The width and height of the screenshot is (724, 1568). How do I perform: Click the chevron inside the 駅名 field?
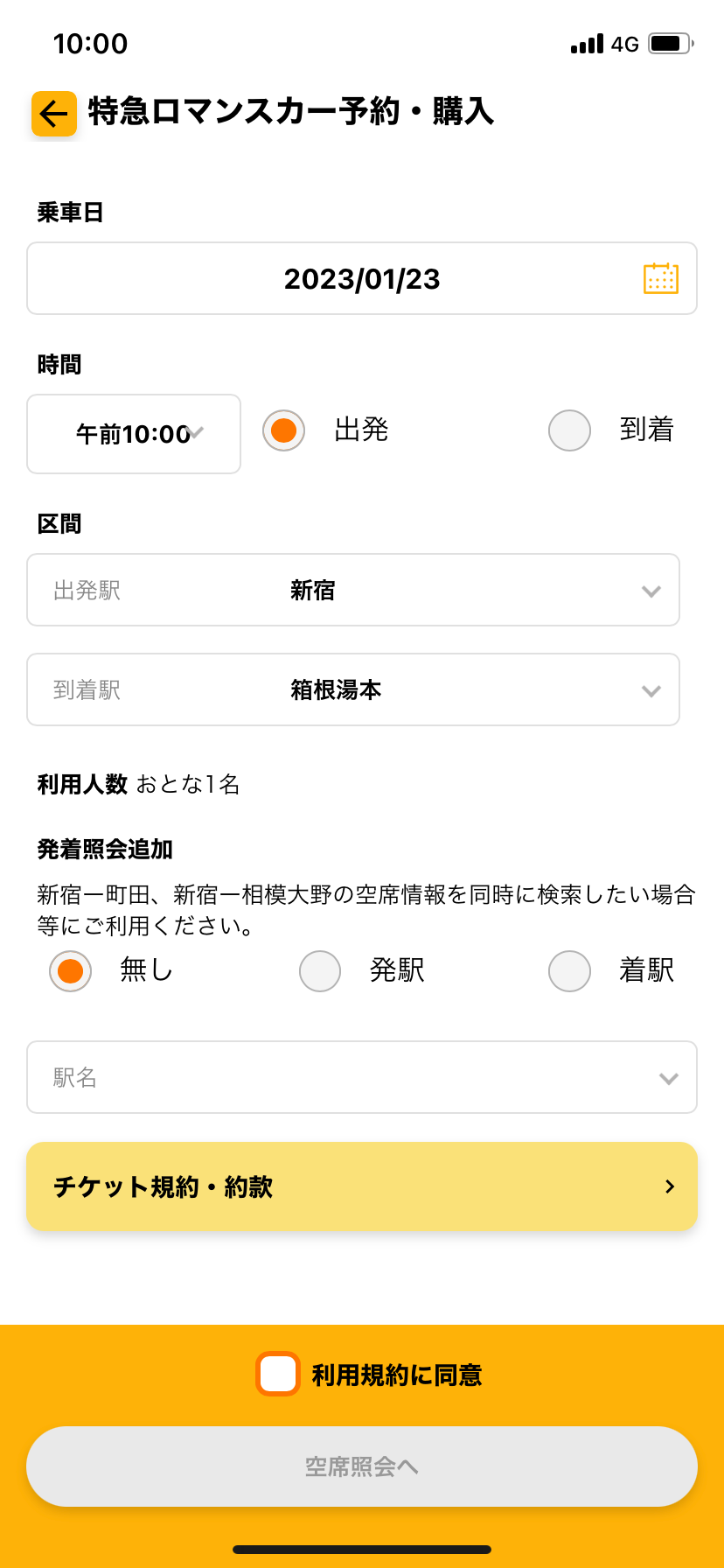(669, 1078)
